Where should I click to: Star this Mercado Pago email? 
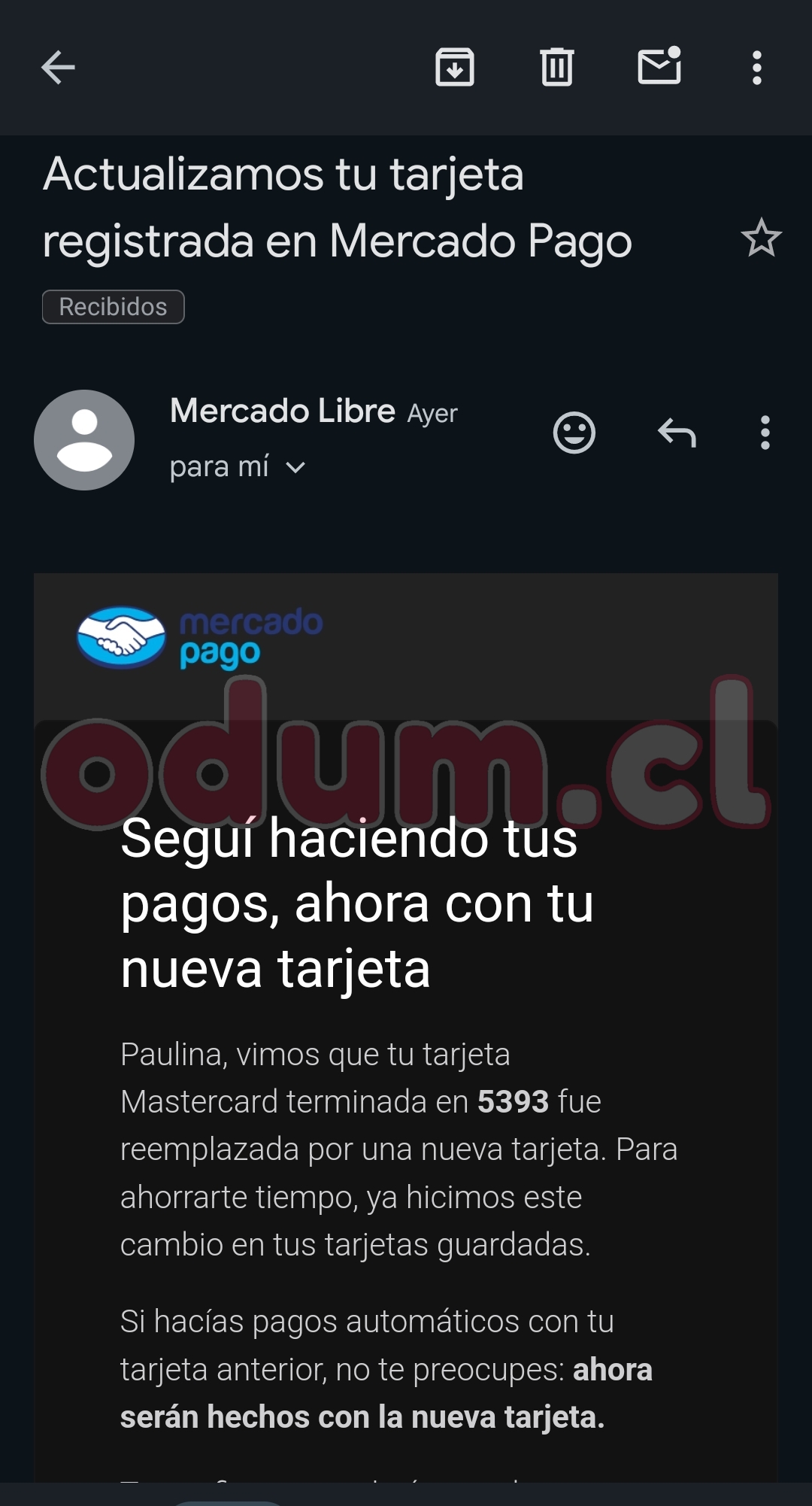pyautogui.click(x=761, y=238)
